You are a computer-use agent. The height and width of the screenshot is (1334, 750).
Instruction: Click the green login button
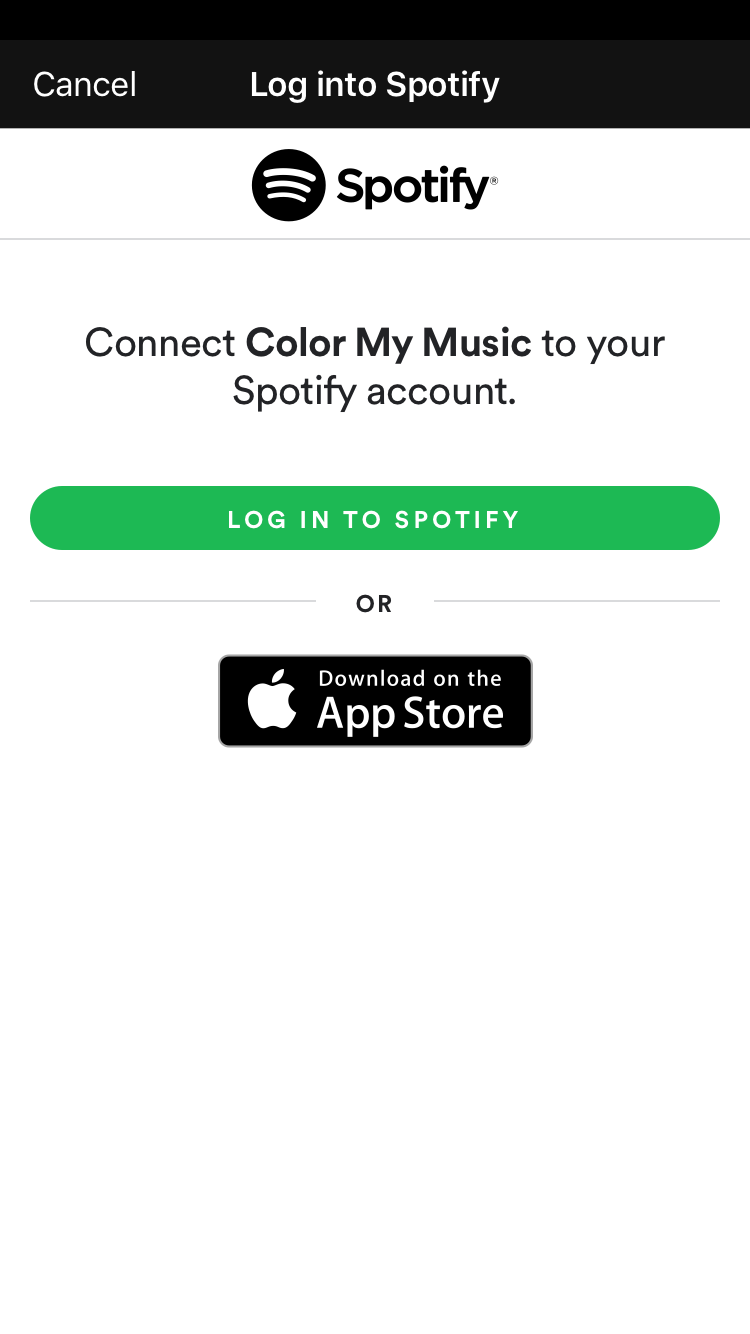point(375,518)
